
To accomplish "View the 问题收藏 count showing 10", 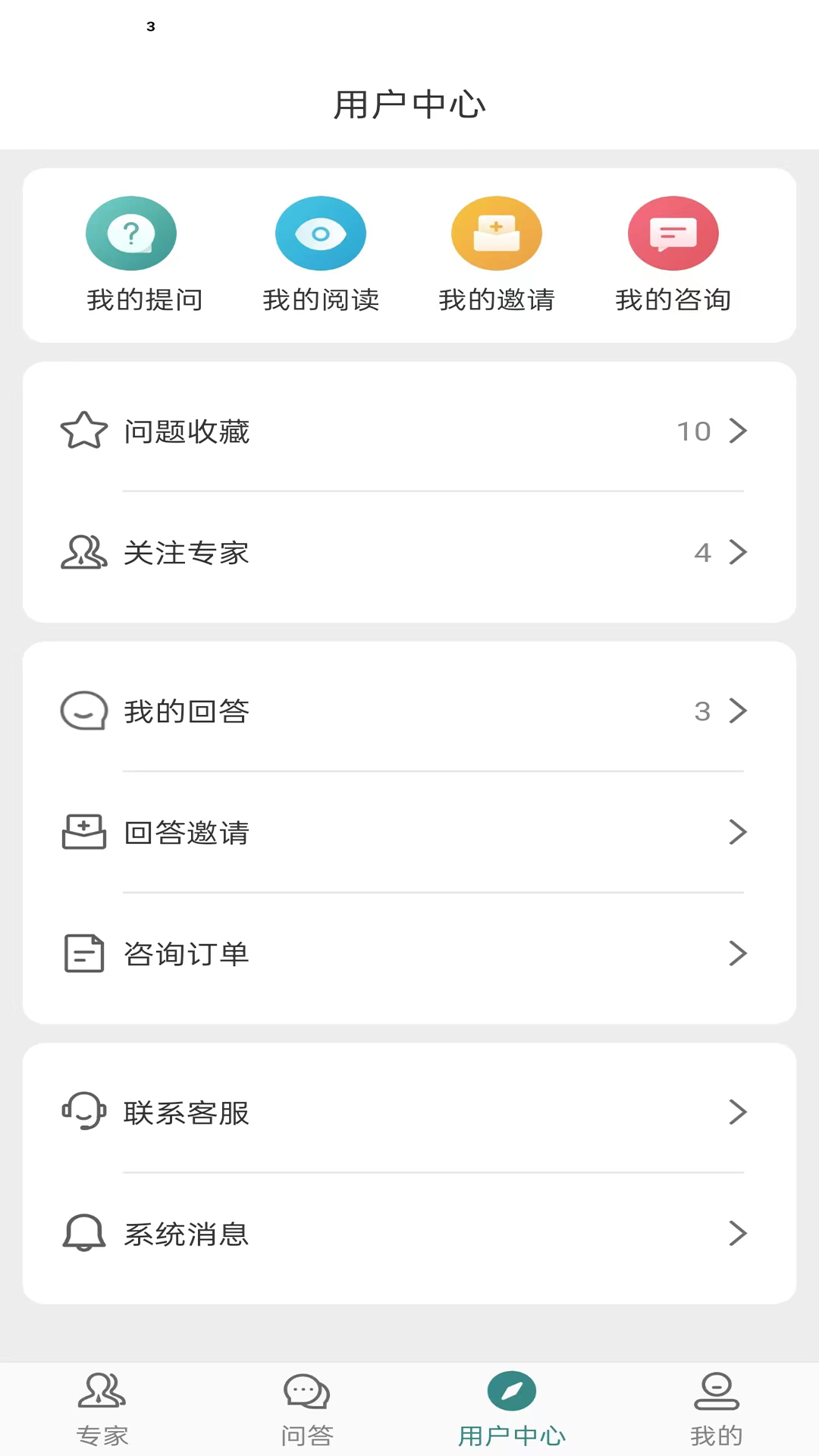I will (692, 431).
